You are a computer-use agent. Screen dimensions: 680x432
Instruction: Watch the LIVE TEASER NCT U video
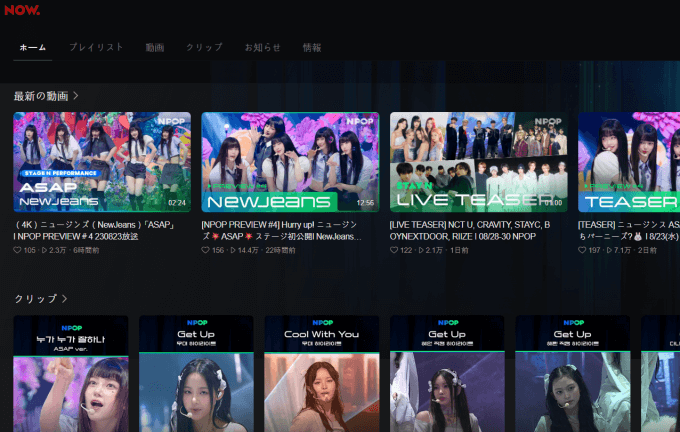(x=478, y=161)
